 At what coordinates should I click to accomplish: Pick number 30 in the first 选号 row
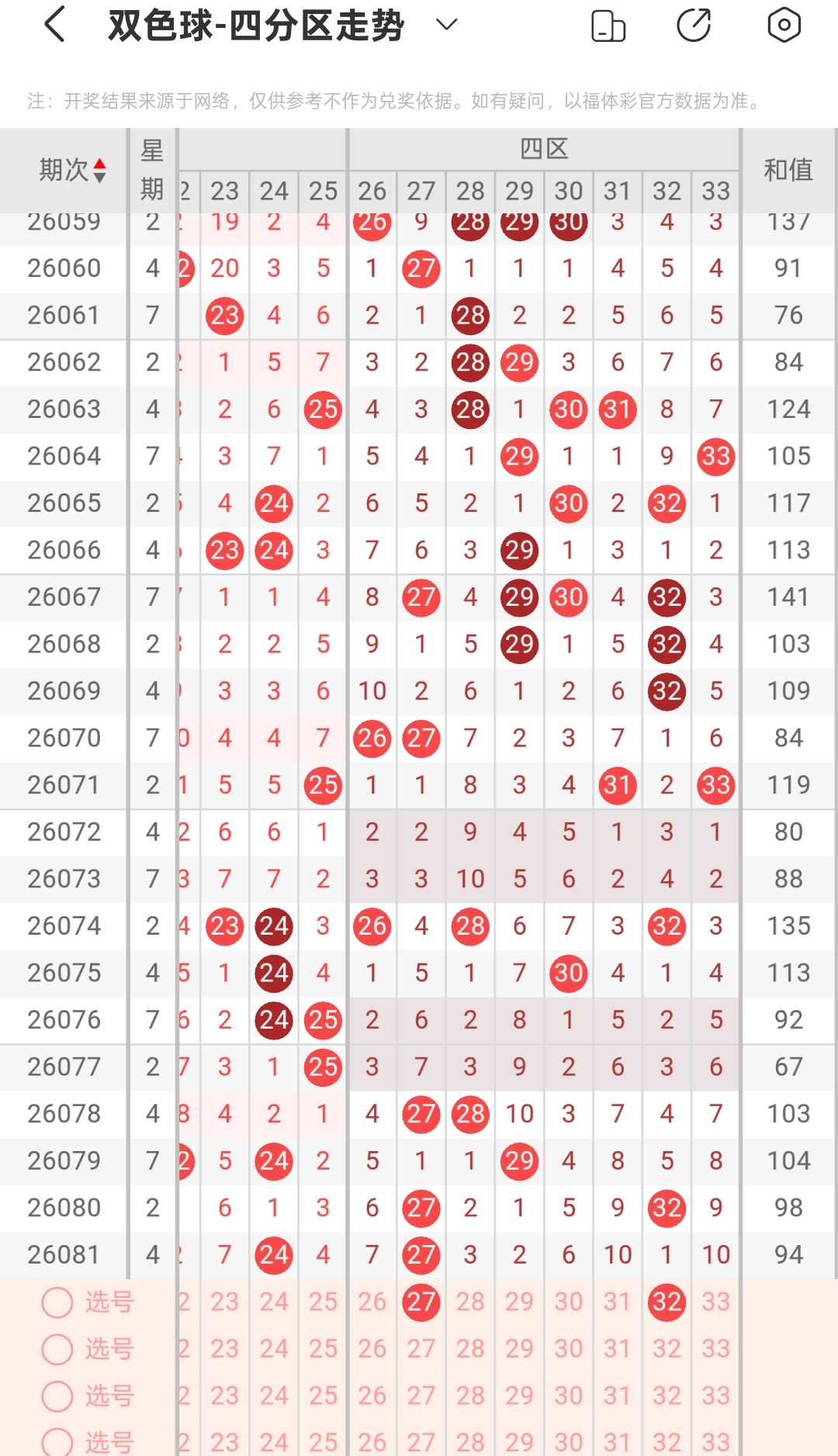pos(569,1302)
